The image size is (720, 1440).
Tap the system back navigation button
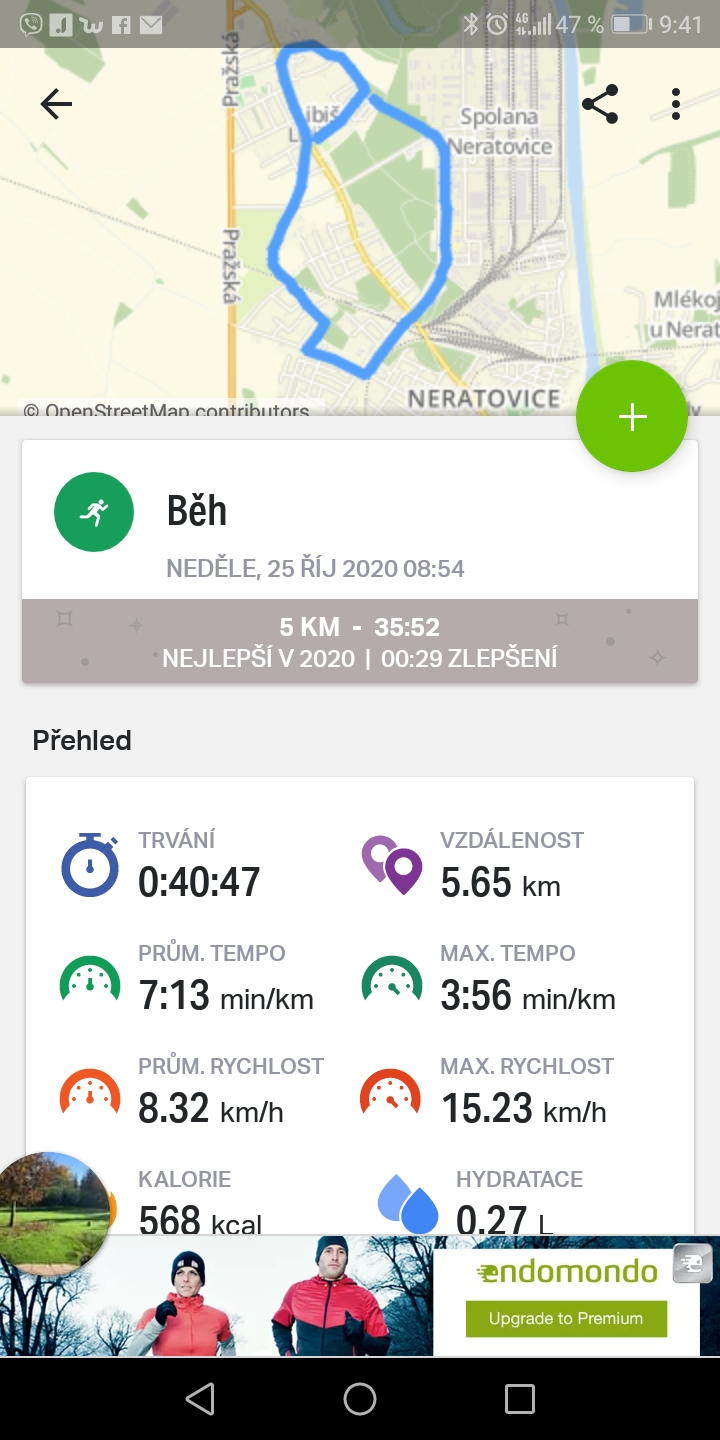tap(200, 1399)
